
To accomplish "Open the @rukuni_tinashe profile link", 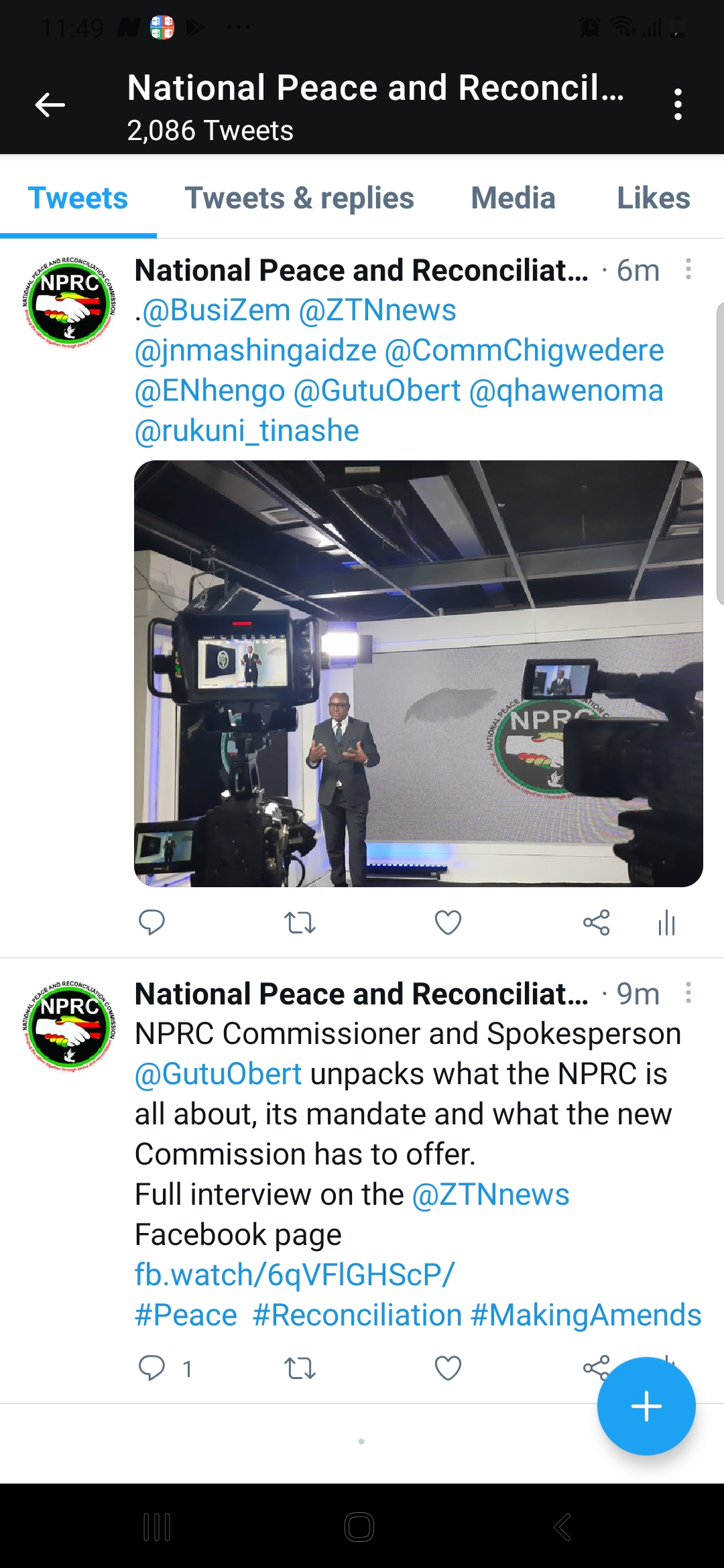I will [x=247, y=431].
